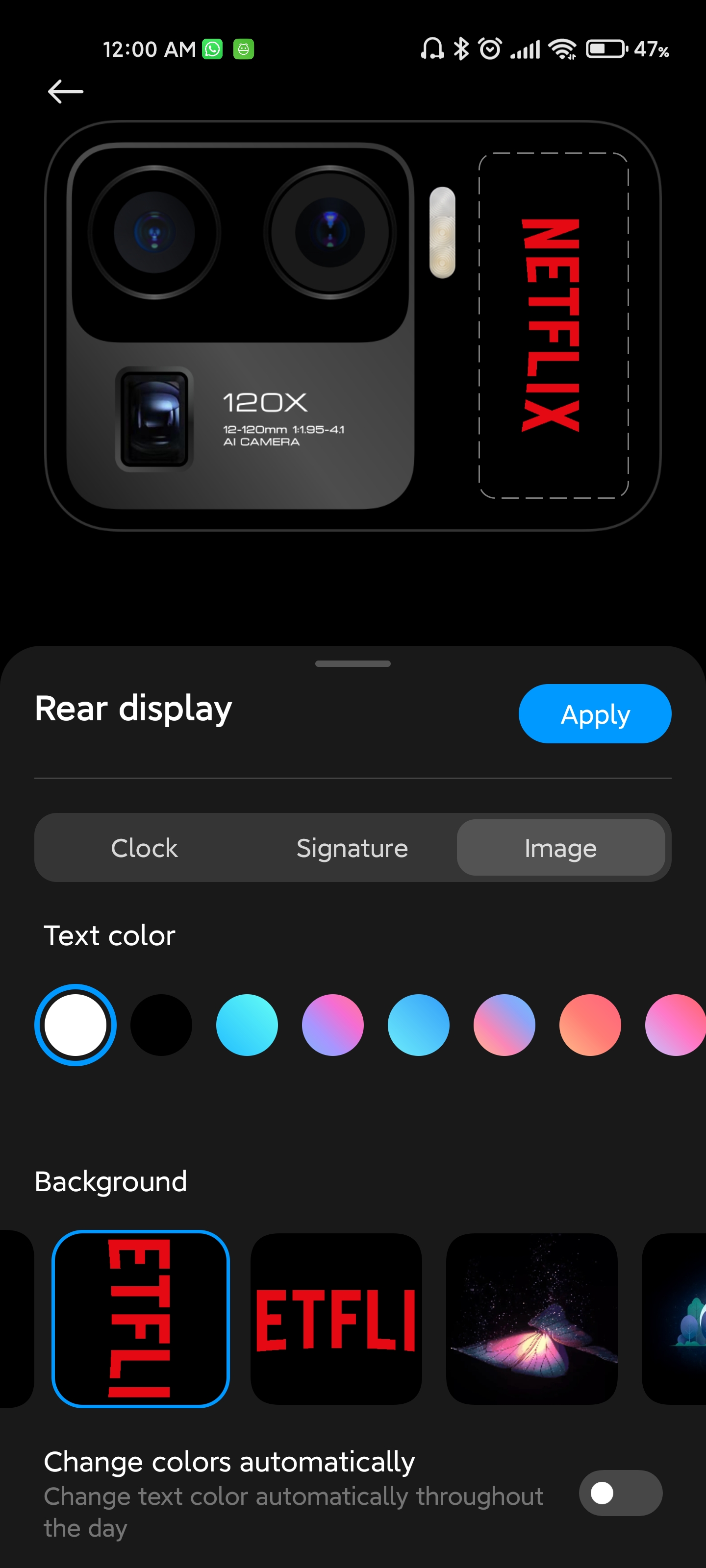Select the Image tab
706x1568 pixels.
560,847
